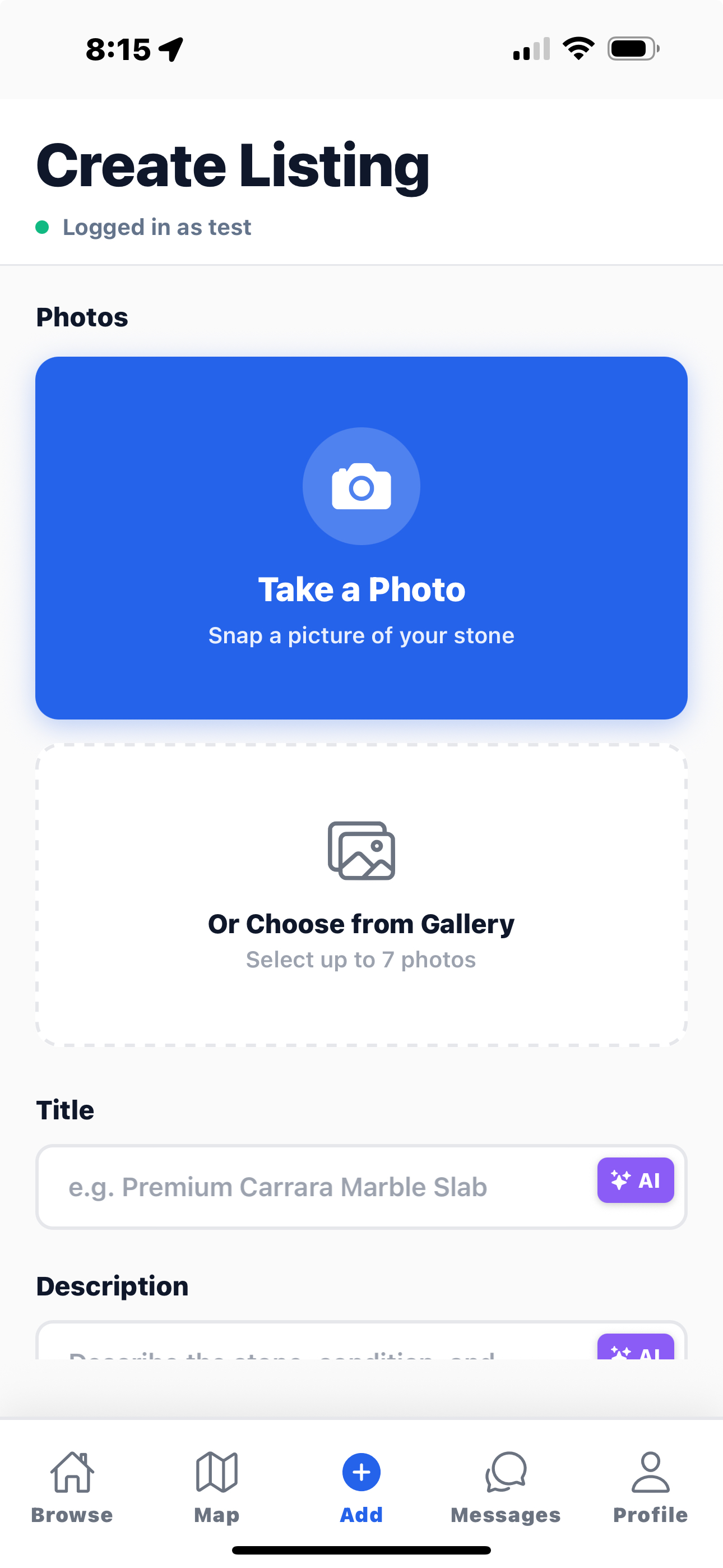Tap the AI sparkle button beside Title

click(x=636, y=1180)
